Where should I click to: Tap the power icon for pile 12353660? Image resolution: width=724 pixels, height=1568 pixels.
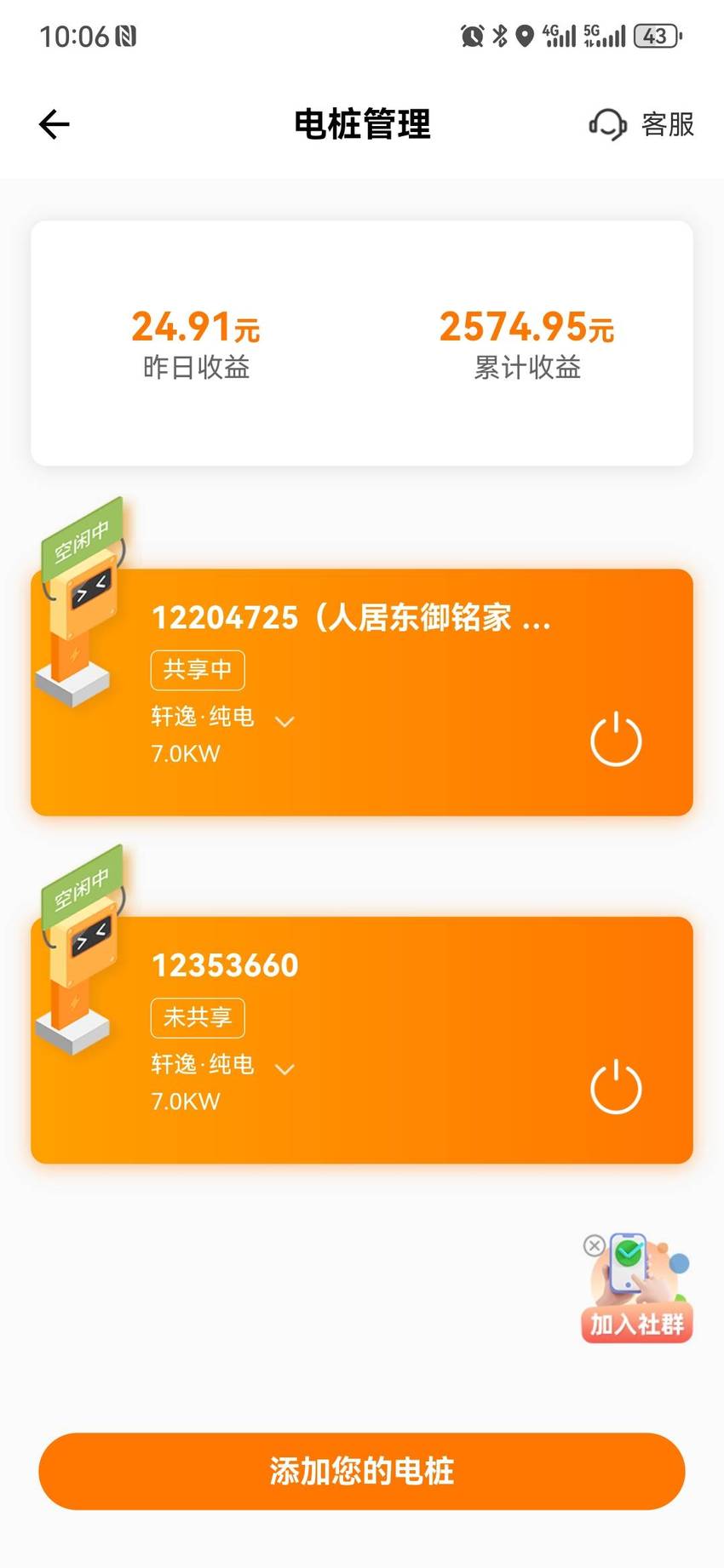pos(616,1087)
